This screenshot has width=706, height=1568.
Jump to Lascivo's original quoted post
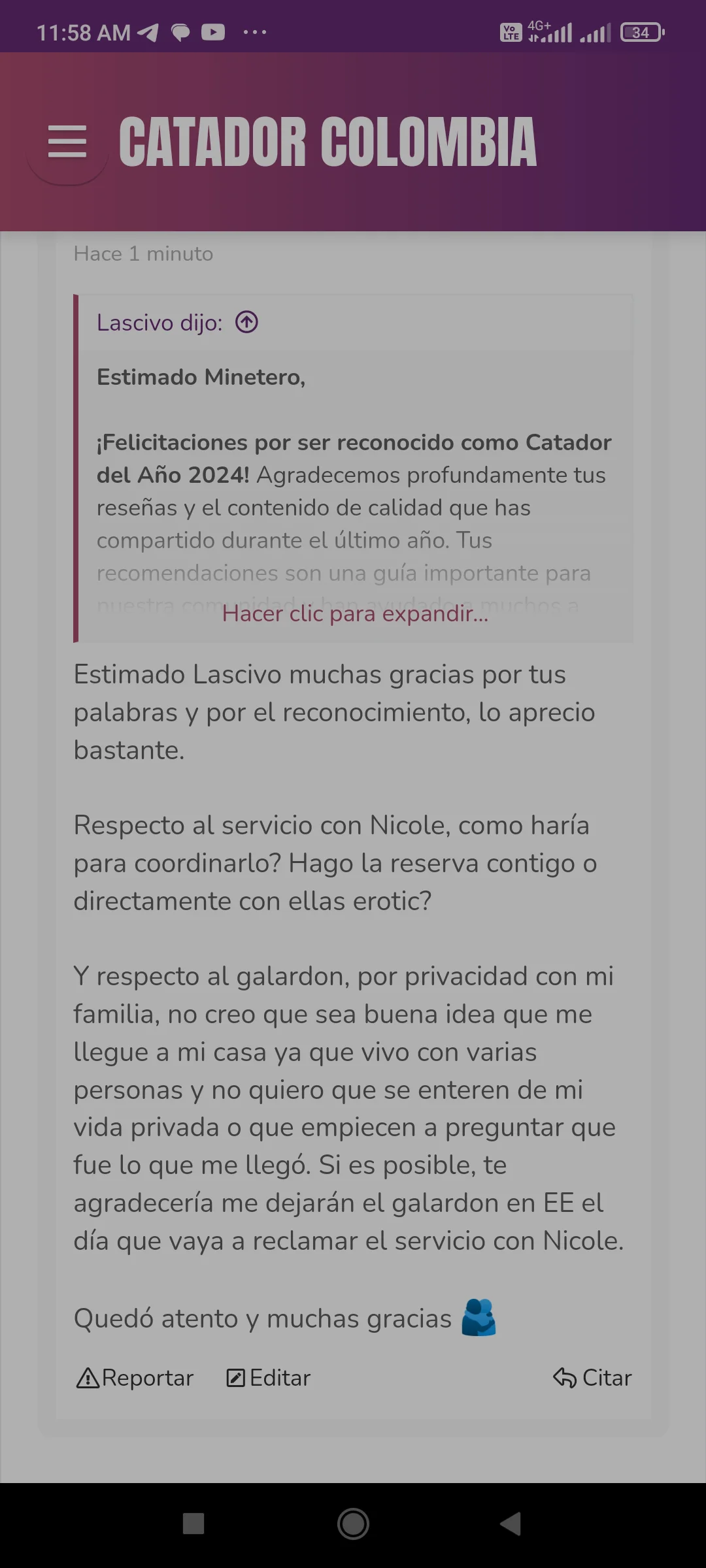247,322
